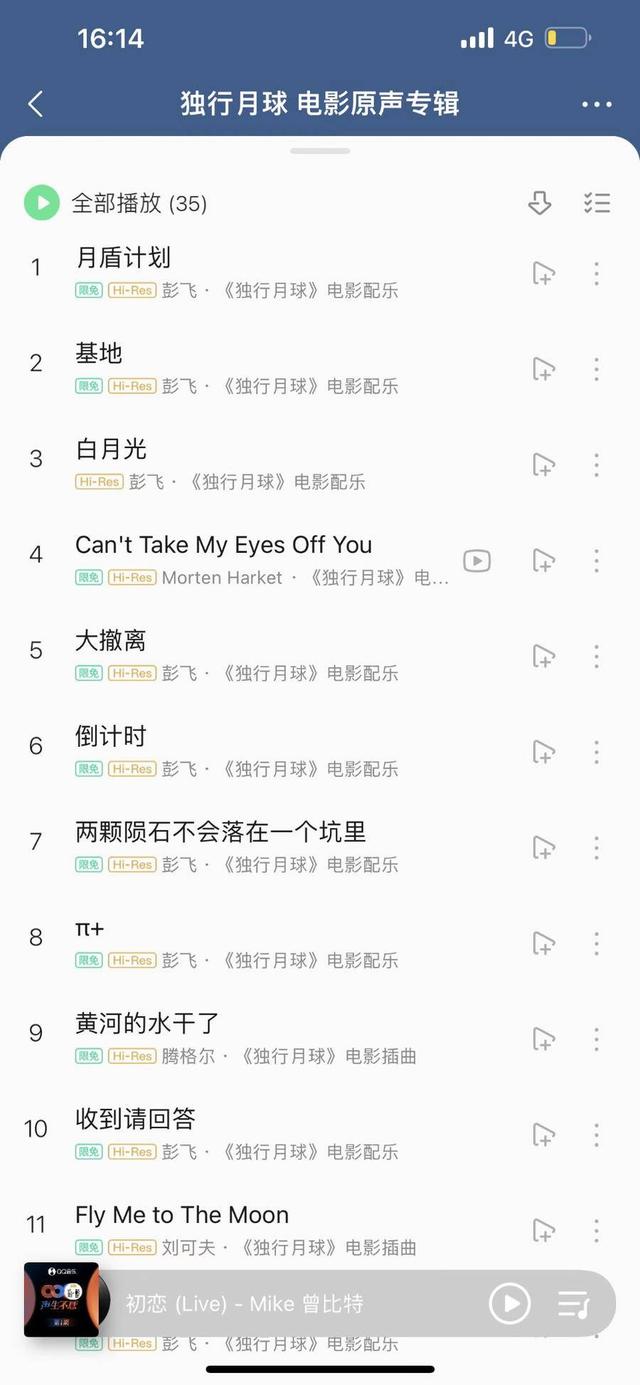Download all songs with the download icon
The width and height of the screenshot is (640, 1385).
coord(539,203)
